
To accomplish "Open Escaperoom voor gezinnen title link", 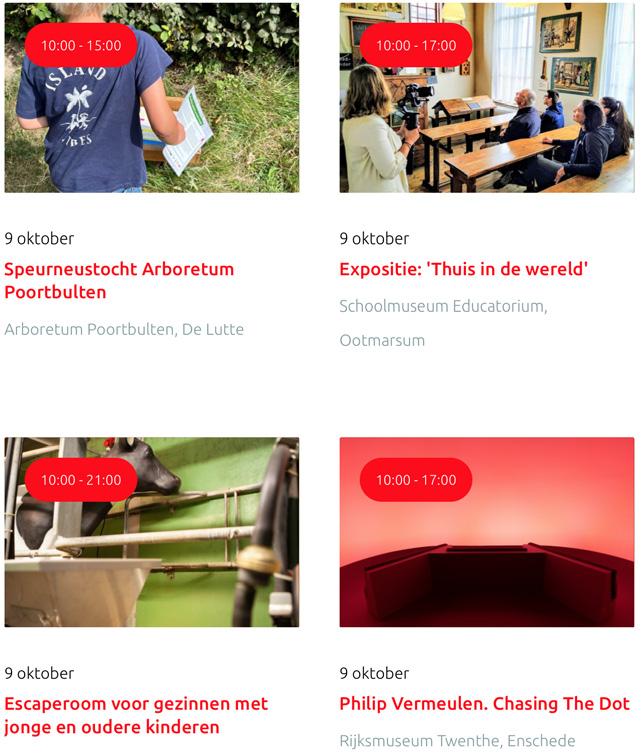I will pos(136,715).
